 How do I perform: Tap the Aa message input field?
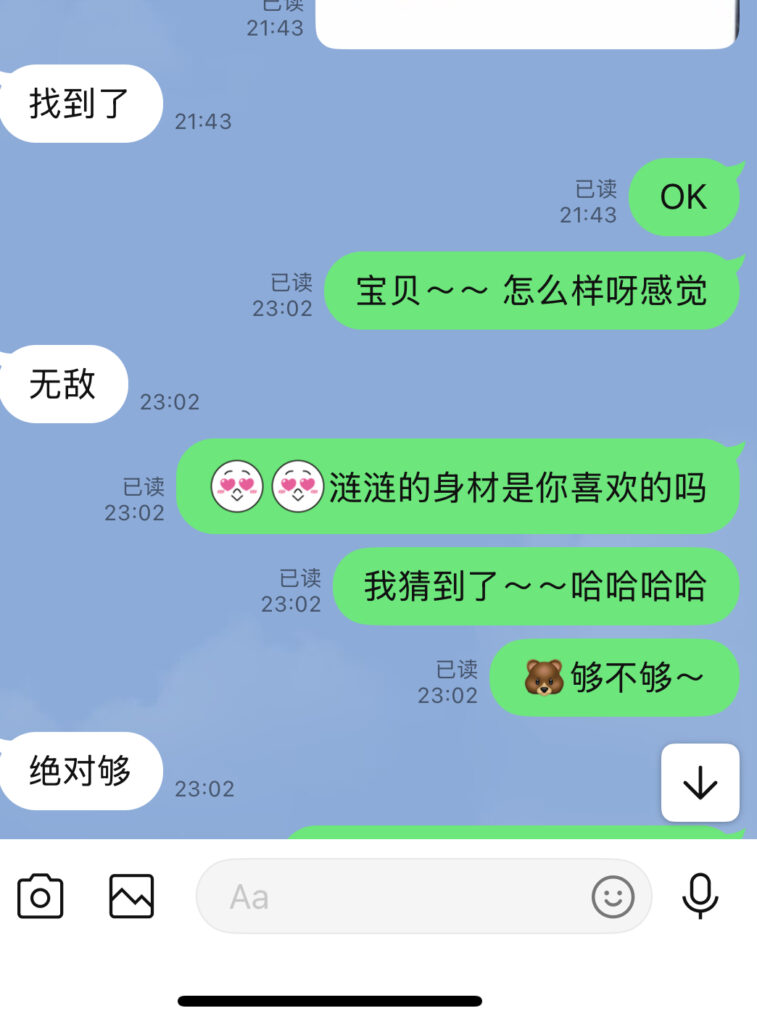point(400,896)
